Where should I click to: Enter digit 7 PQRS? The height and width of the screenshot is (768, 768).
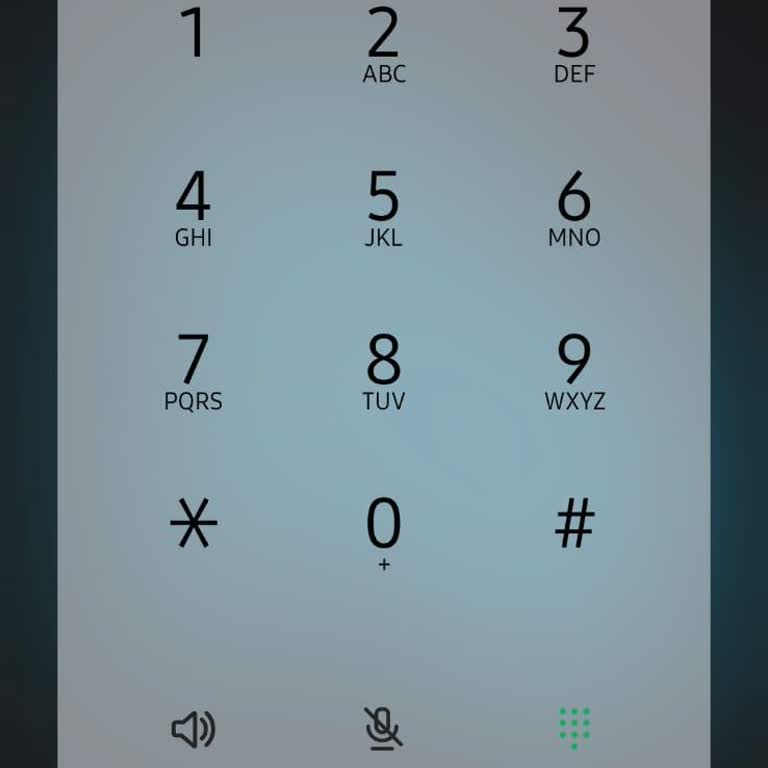click(193, 371)
